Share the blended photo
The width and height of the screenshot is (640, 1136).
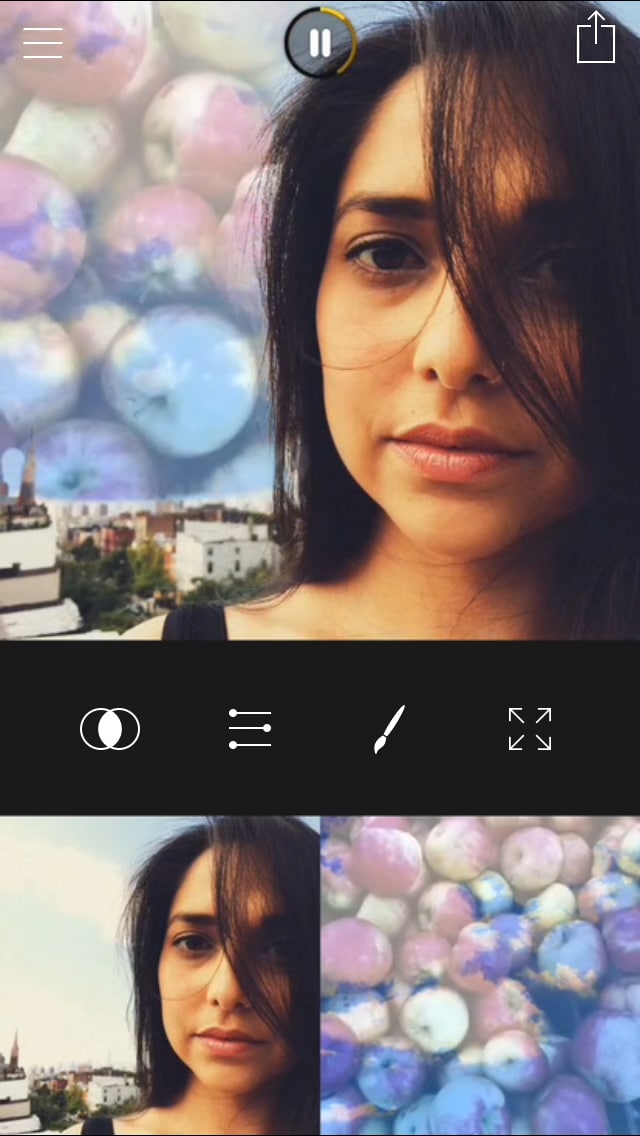click(x=596, y=38)
